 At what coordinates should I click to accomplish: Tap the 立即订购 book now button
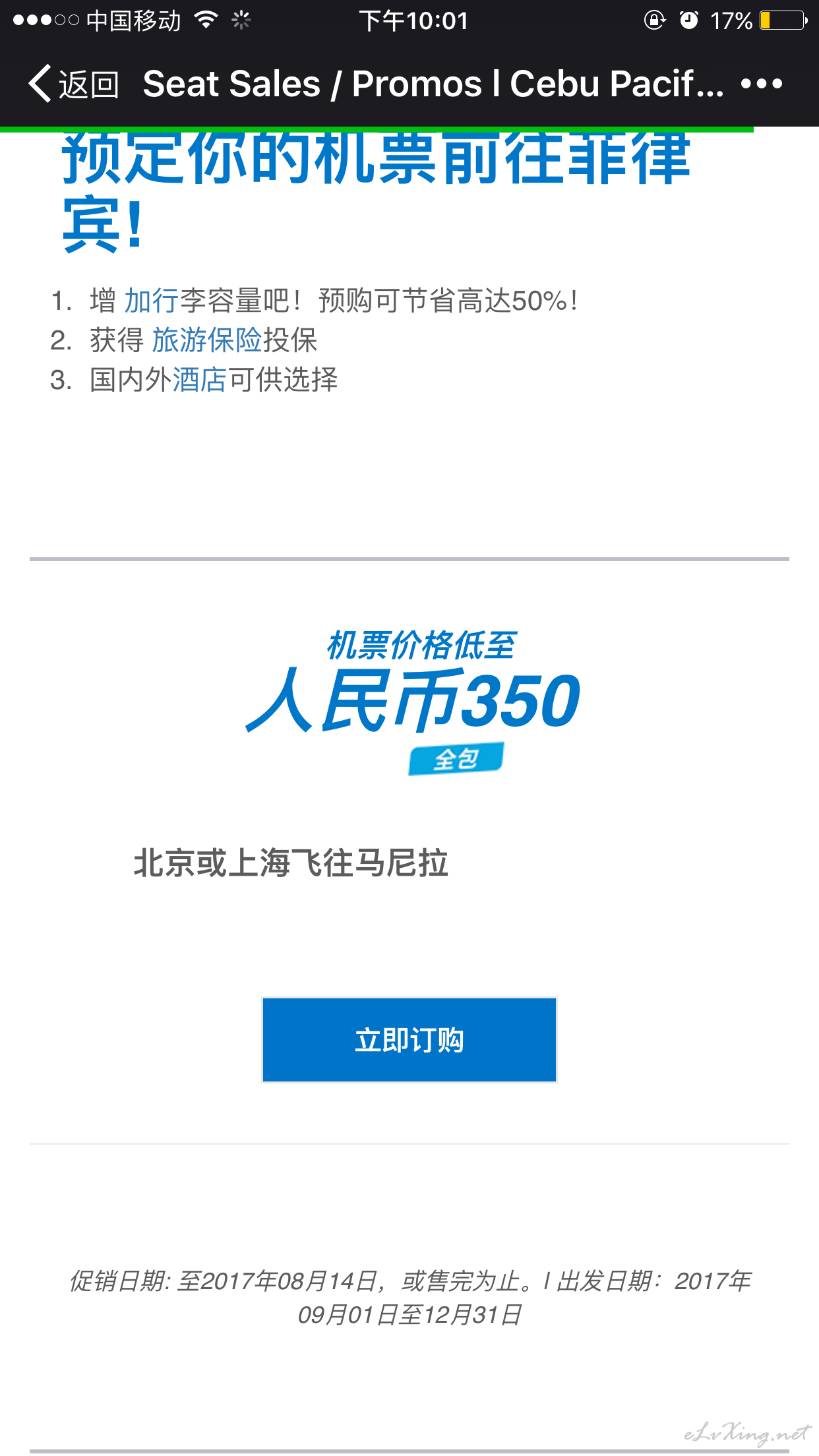409,1040
